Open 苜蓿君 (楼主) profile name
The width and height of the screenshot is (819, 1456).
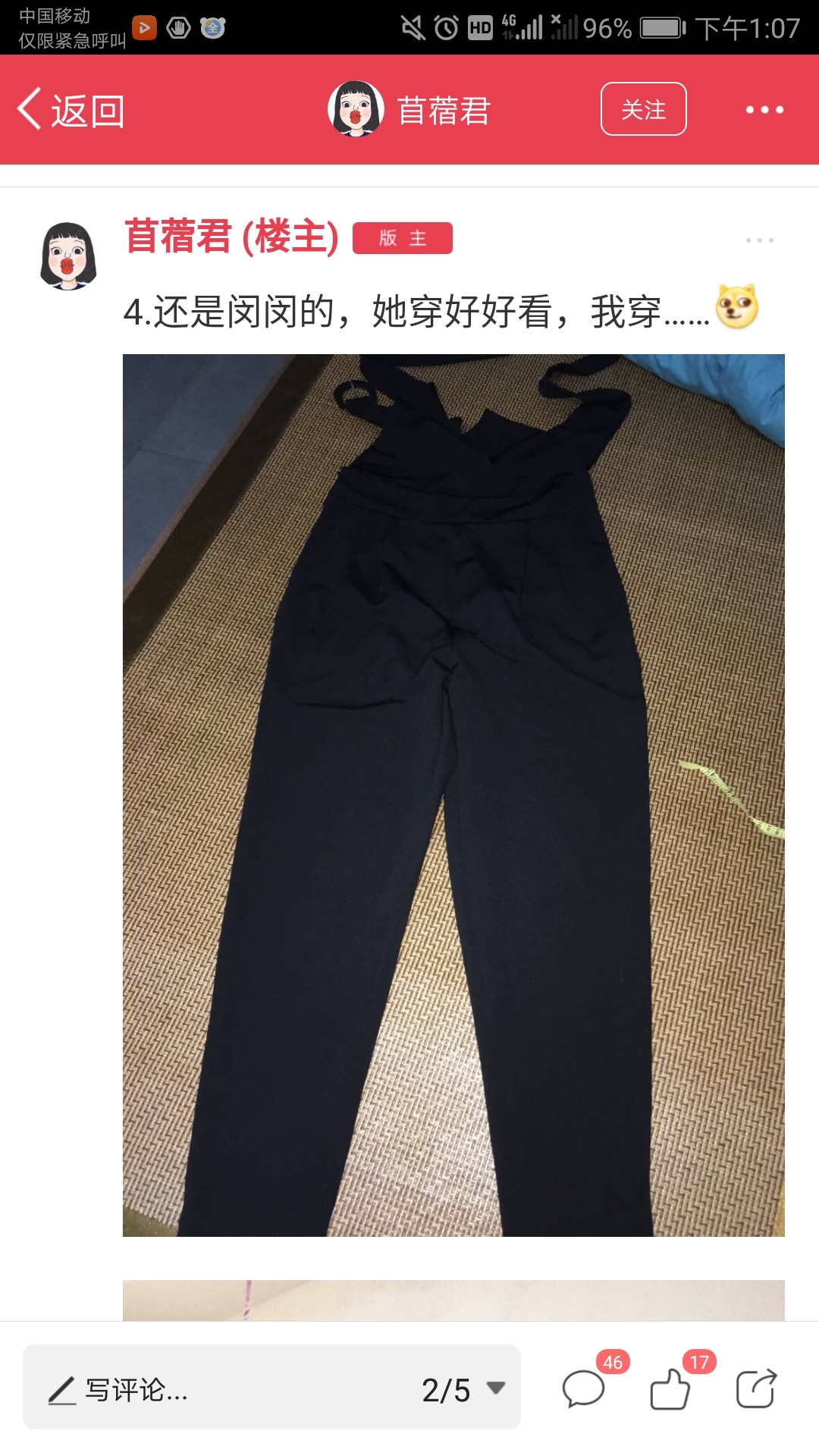coord(231,237)
